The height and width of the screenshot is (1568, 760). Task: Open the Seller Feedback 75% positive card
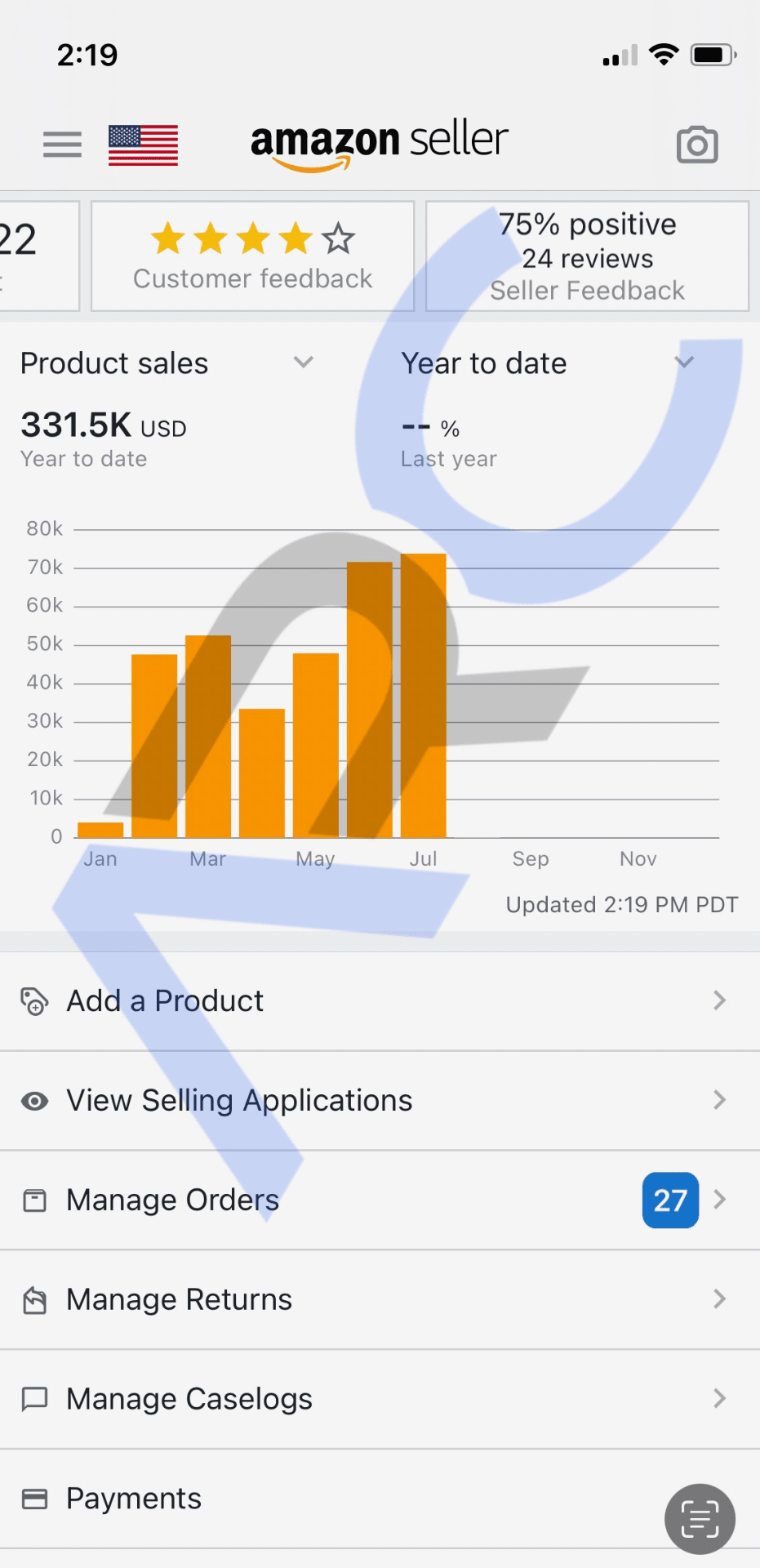(587, 256)
